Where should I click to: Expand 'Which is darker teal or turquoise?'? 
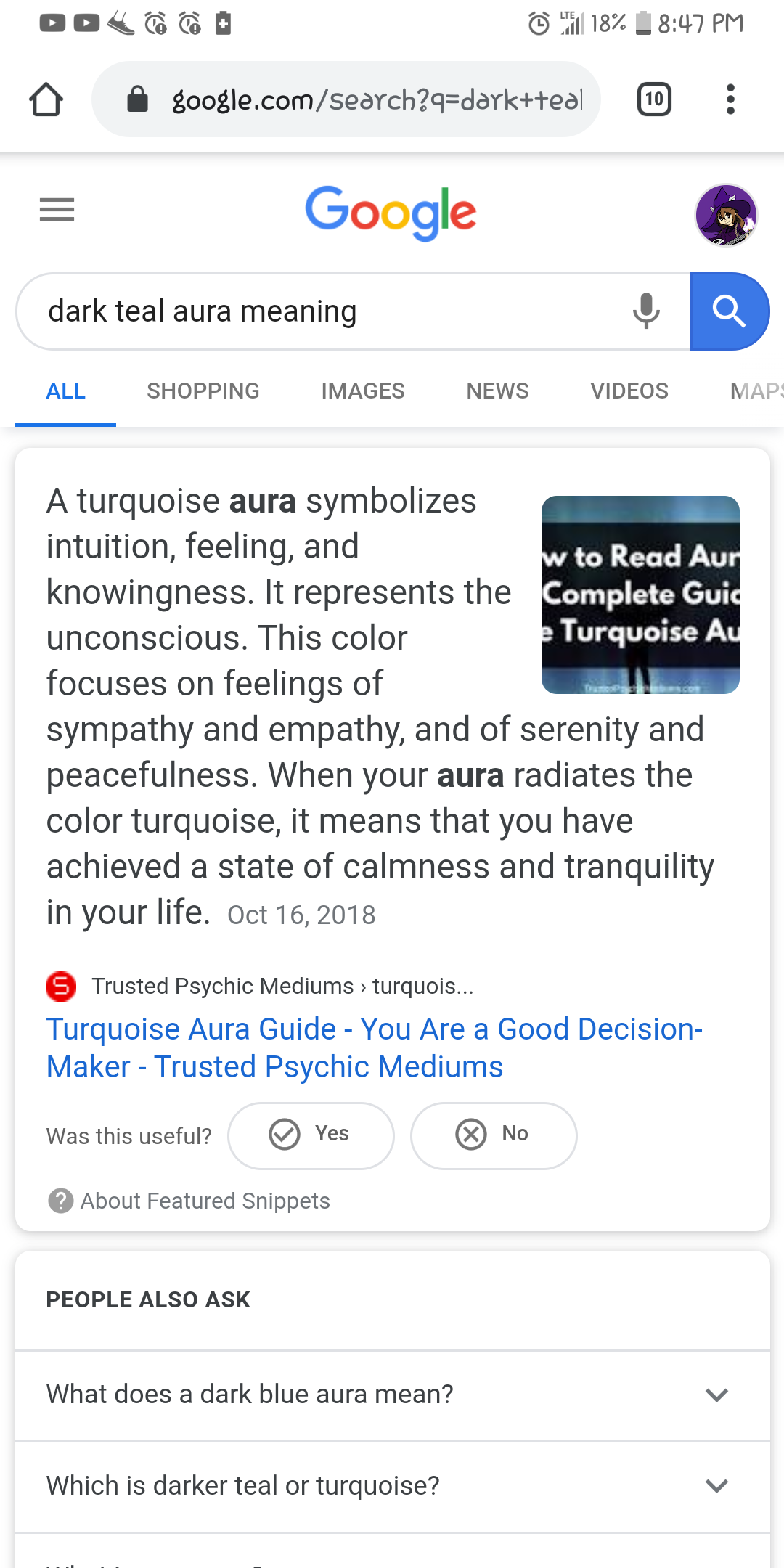coord(392,1486)
